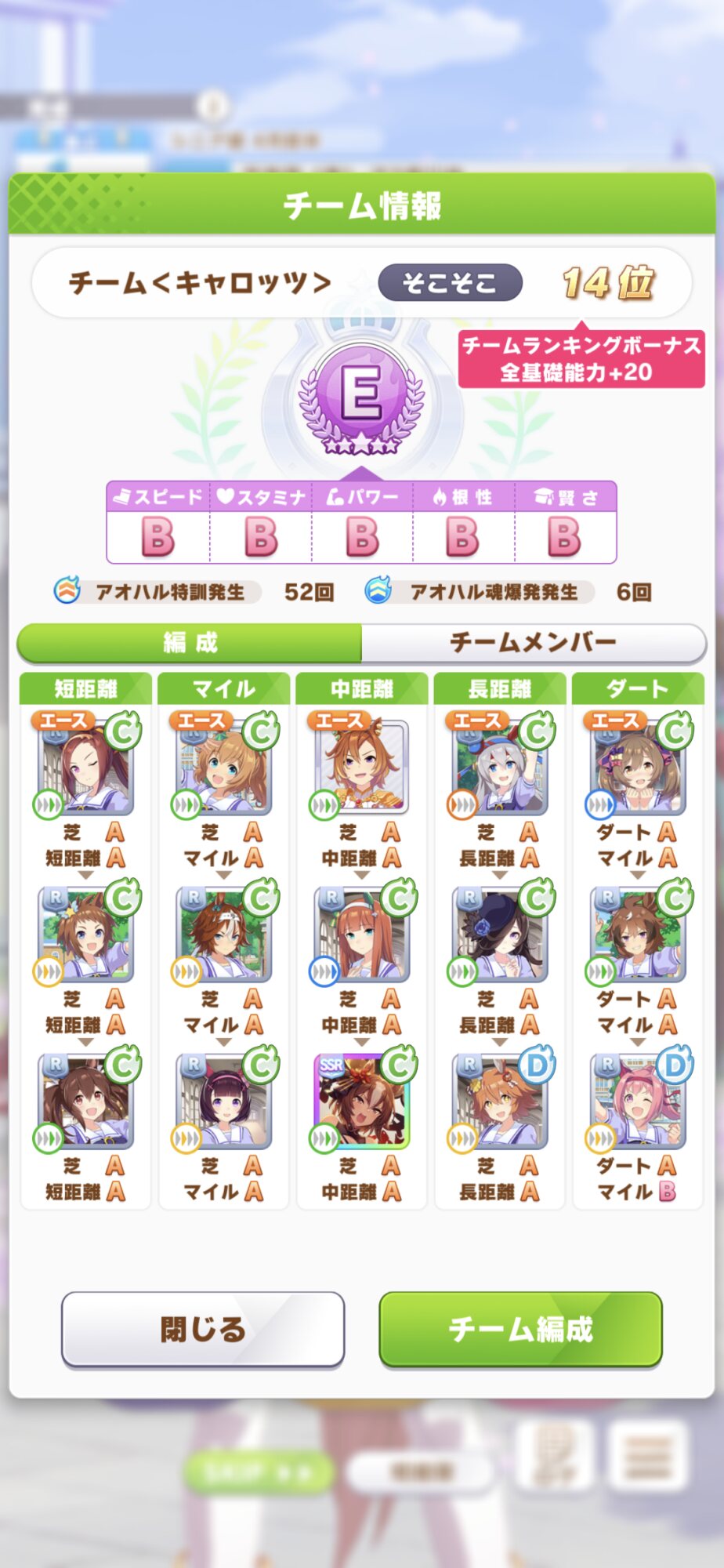The width and height of the screenshot is (724, 1568).
Task: Tap the pink-haired D-rank character in ダート
Action: [x=638, y=1102]
